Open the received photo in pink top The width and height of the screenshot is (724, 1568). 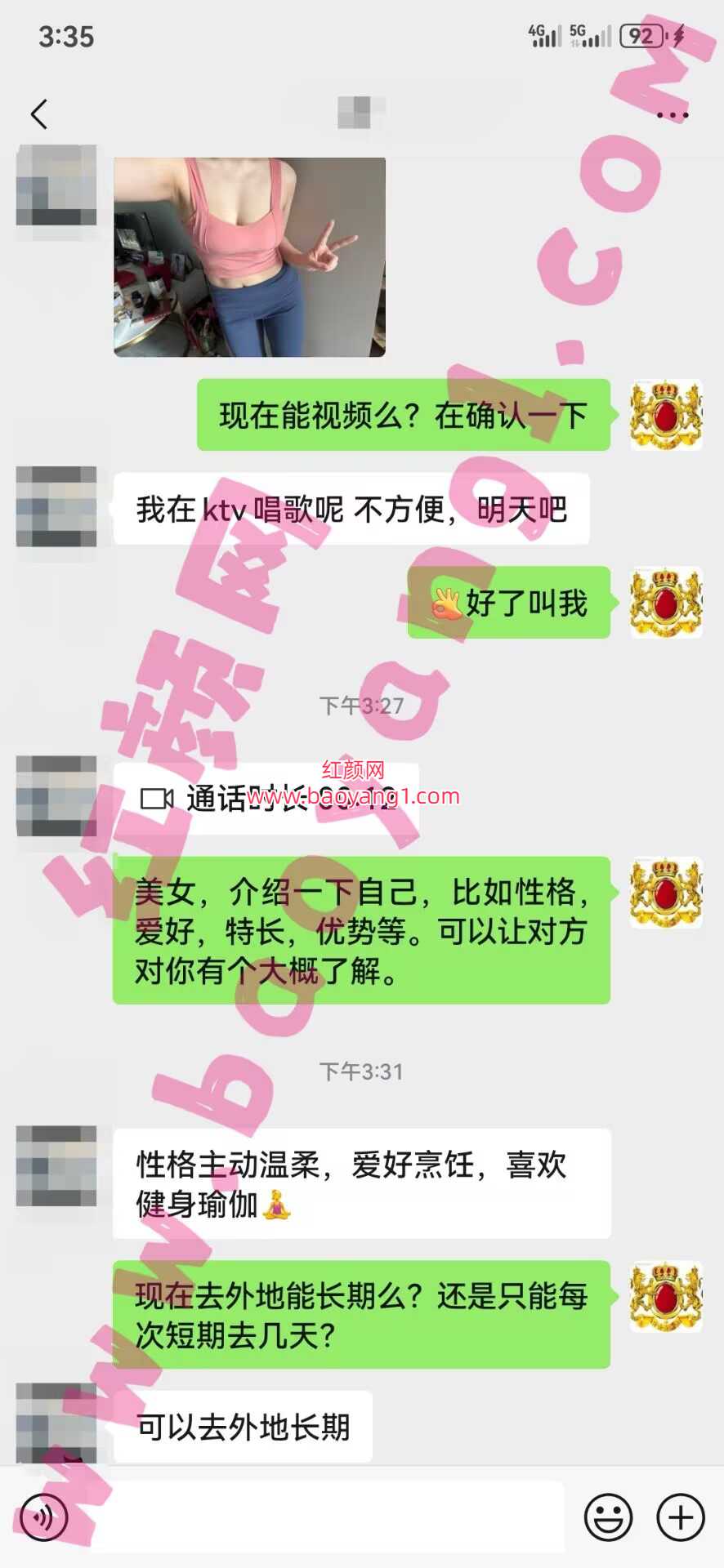pos(249,256)
